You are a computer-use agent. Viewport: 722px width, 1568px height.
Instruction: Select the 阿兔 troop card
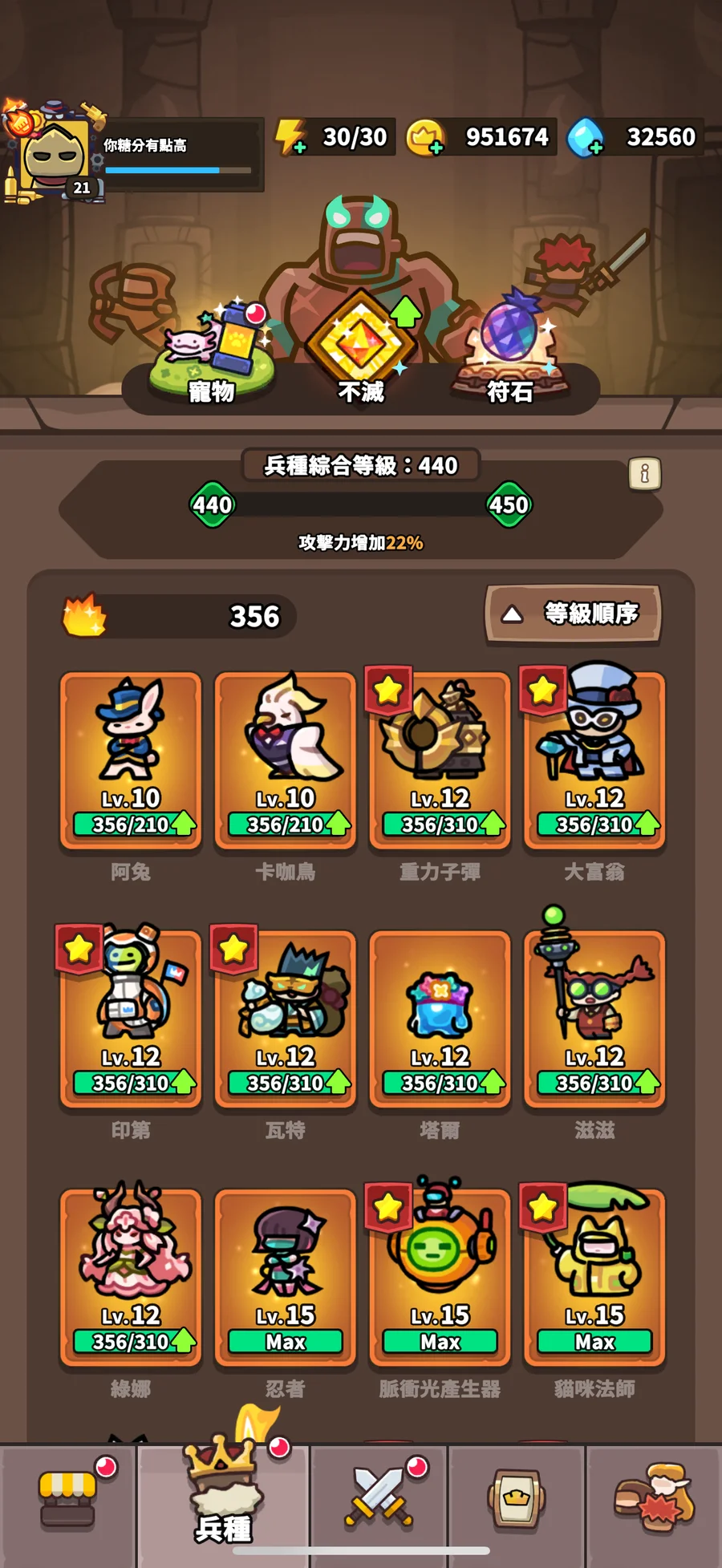pos(131,760)
